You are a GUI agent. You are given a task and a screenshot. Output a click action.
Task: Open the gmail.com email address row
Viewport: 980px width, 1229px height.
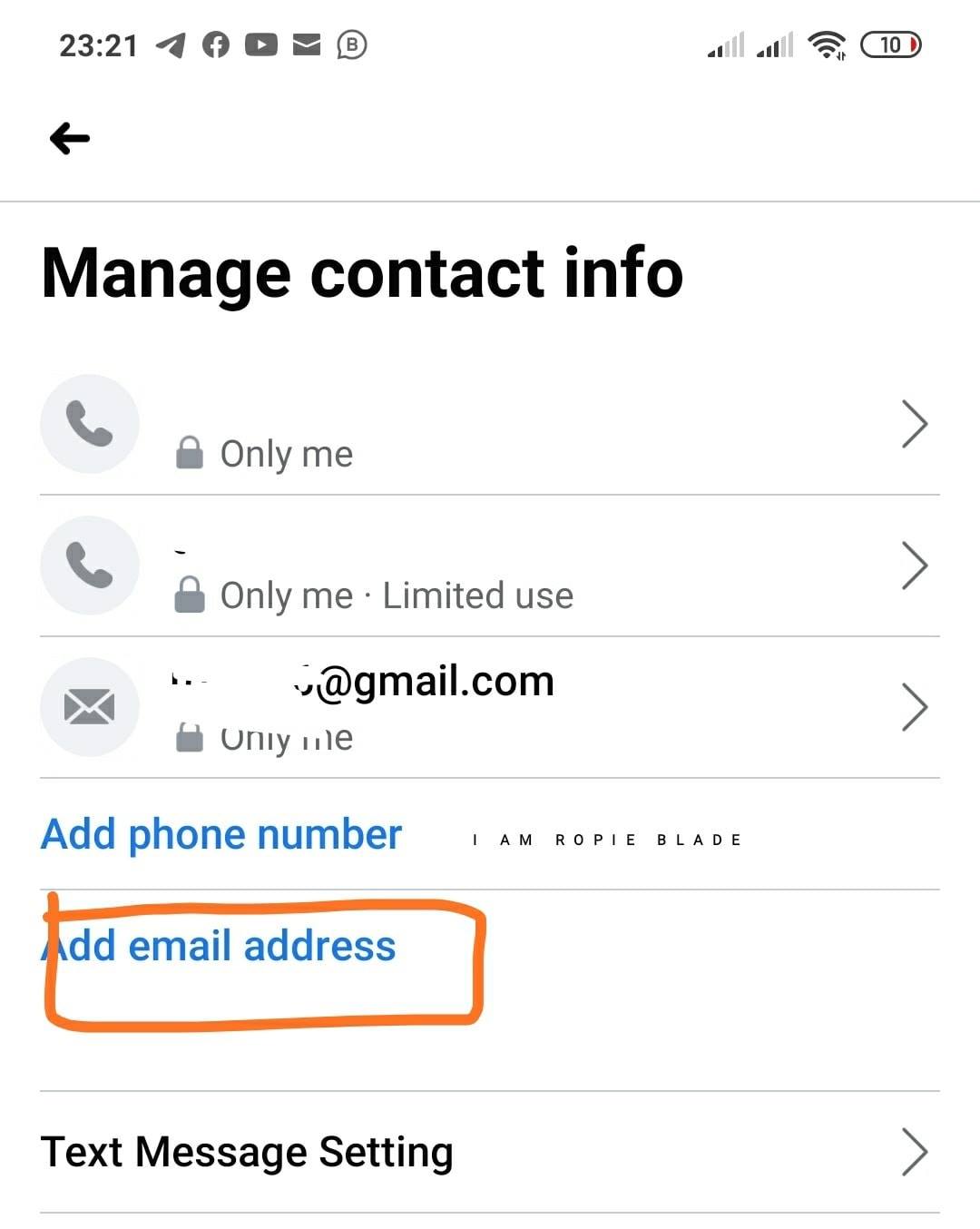(x=490, y=707)
